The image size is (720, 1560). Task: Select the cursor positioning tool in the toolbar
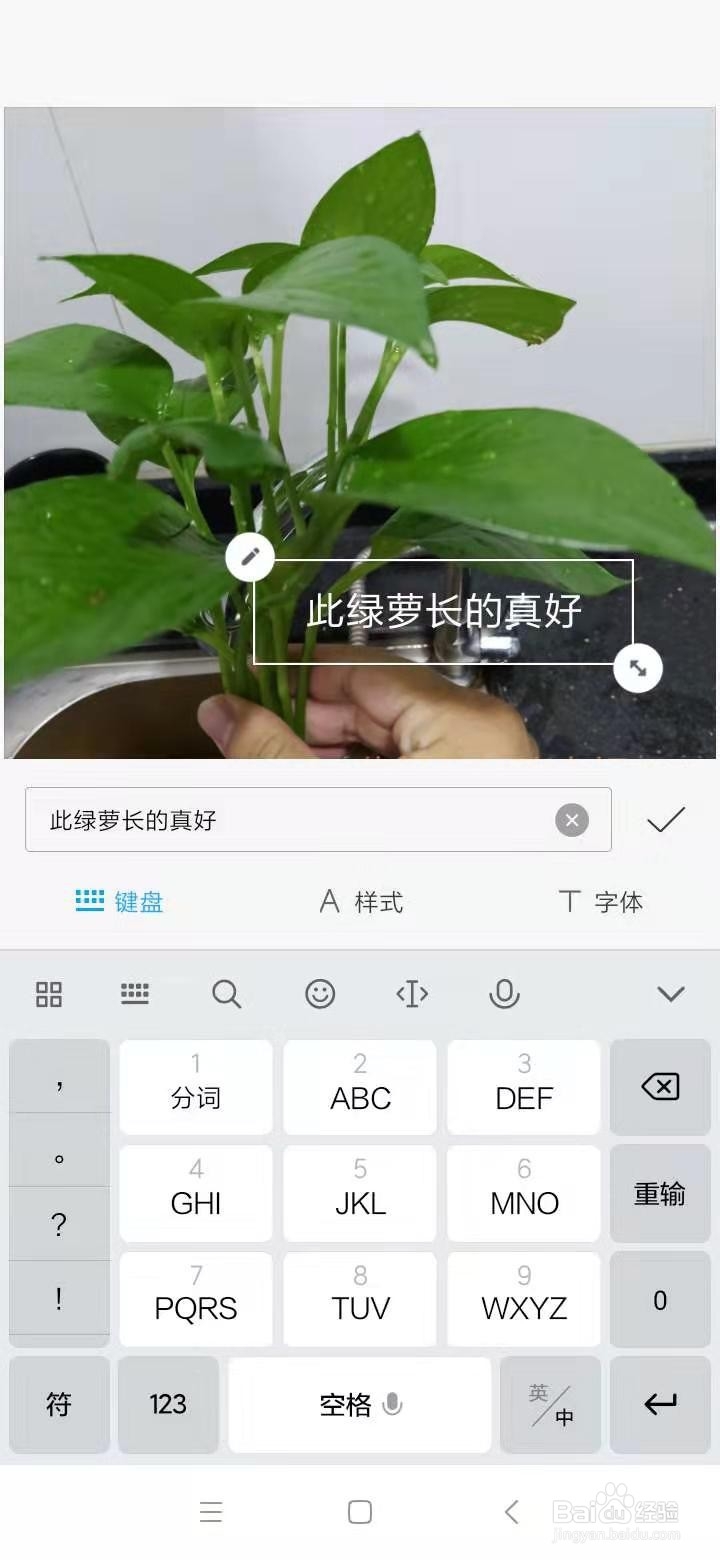click(411, 994)
